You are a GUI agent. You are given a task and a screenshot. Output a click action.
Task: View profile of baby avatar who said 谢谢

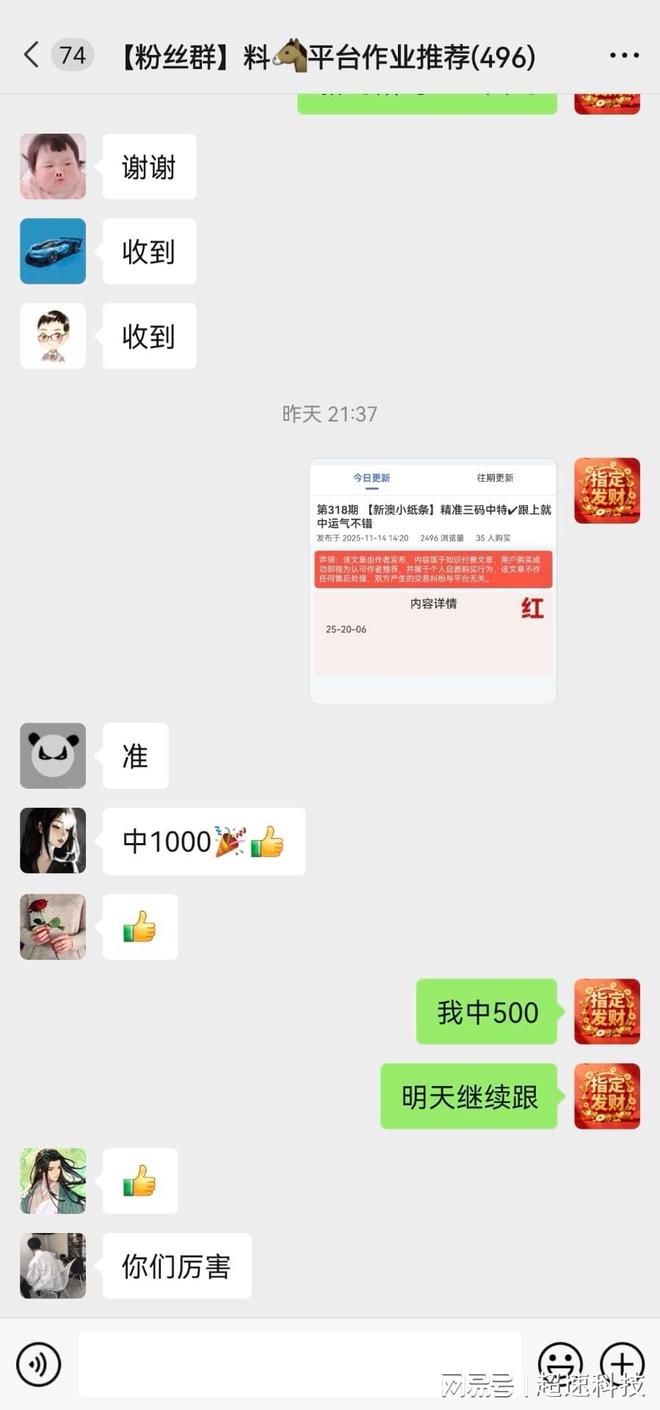pyautogui.click(x=53, y=167)
